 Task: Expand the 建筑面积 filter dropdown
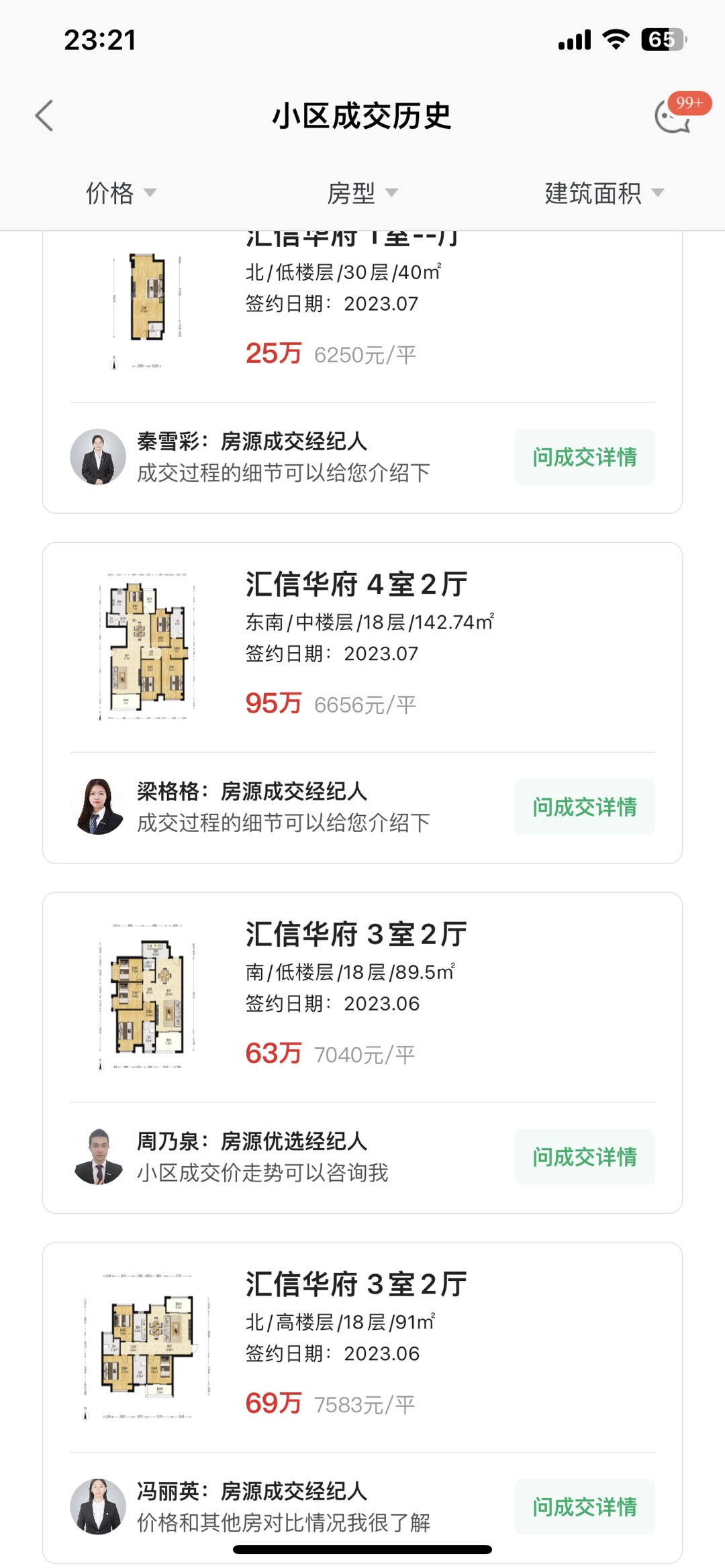[x=604, y=193]
